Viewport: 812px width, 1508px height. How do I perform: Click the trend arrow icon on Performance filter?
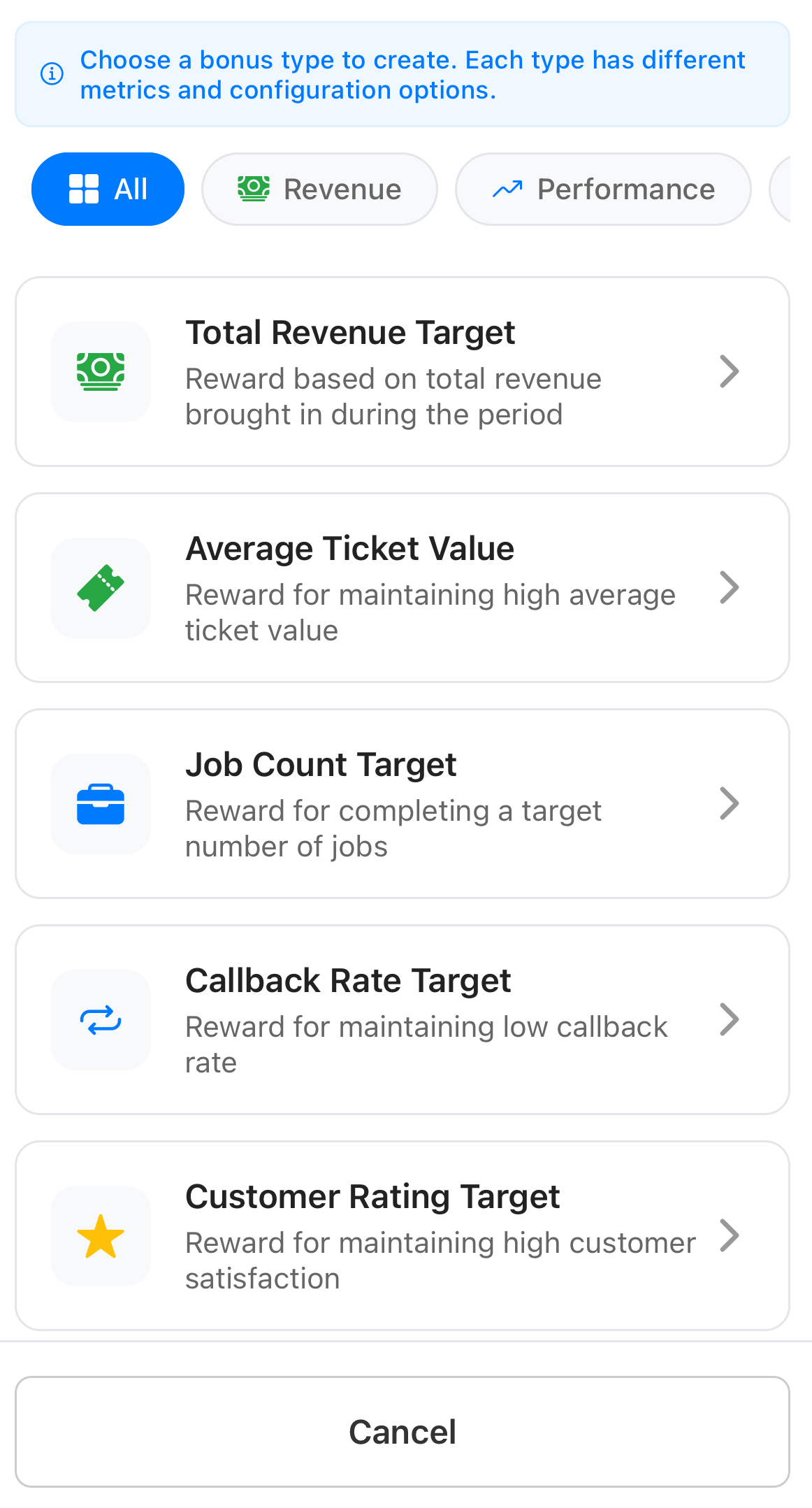tap(507, 188)
